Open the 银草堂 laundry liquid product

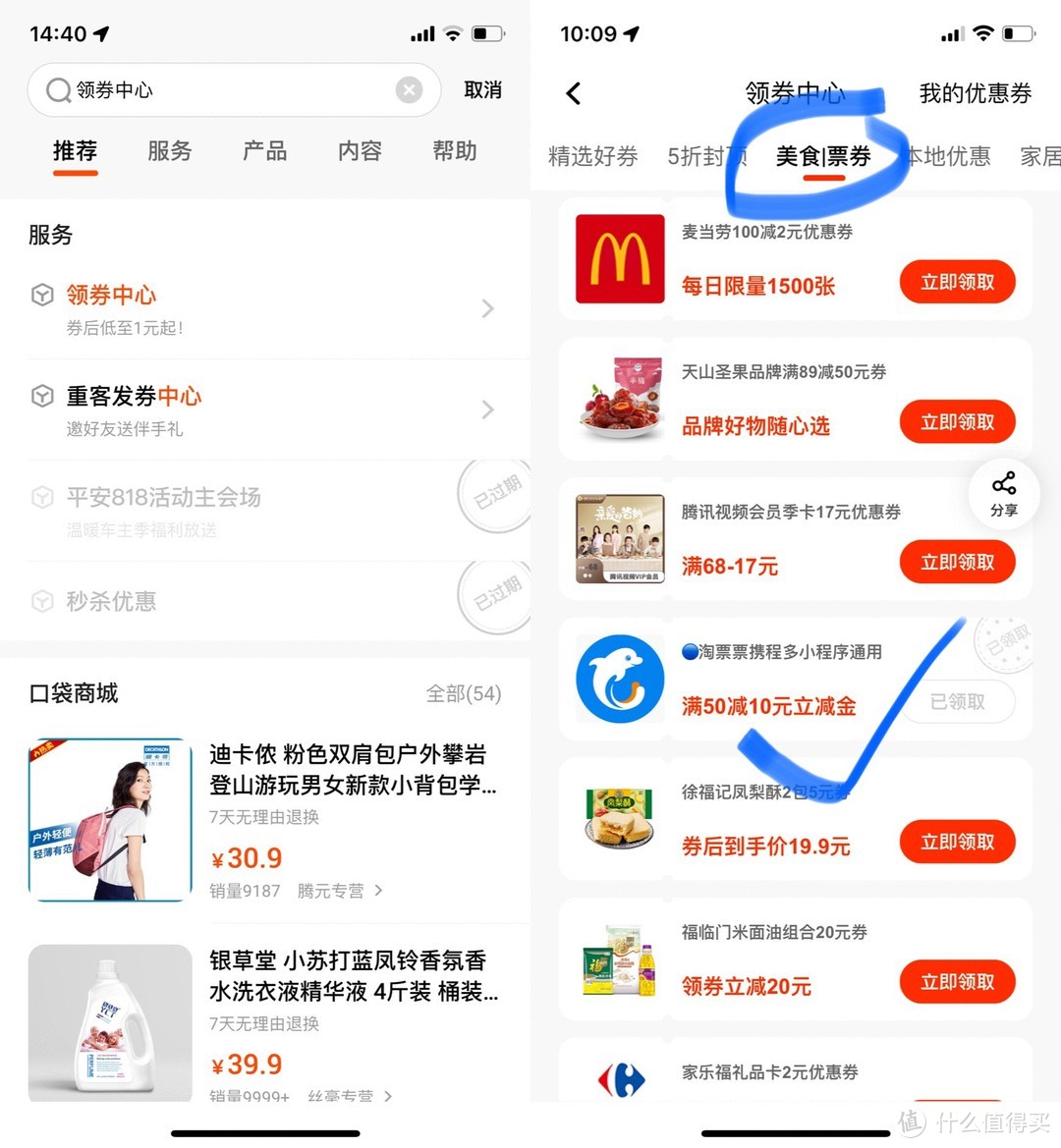(263, 1021)
